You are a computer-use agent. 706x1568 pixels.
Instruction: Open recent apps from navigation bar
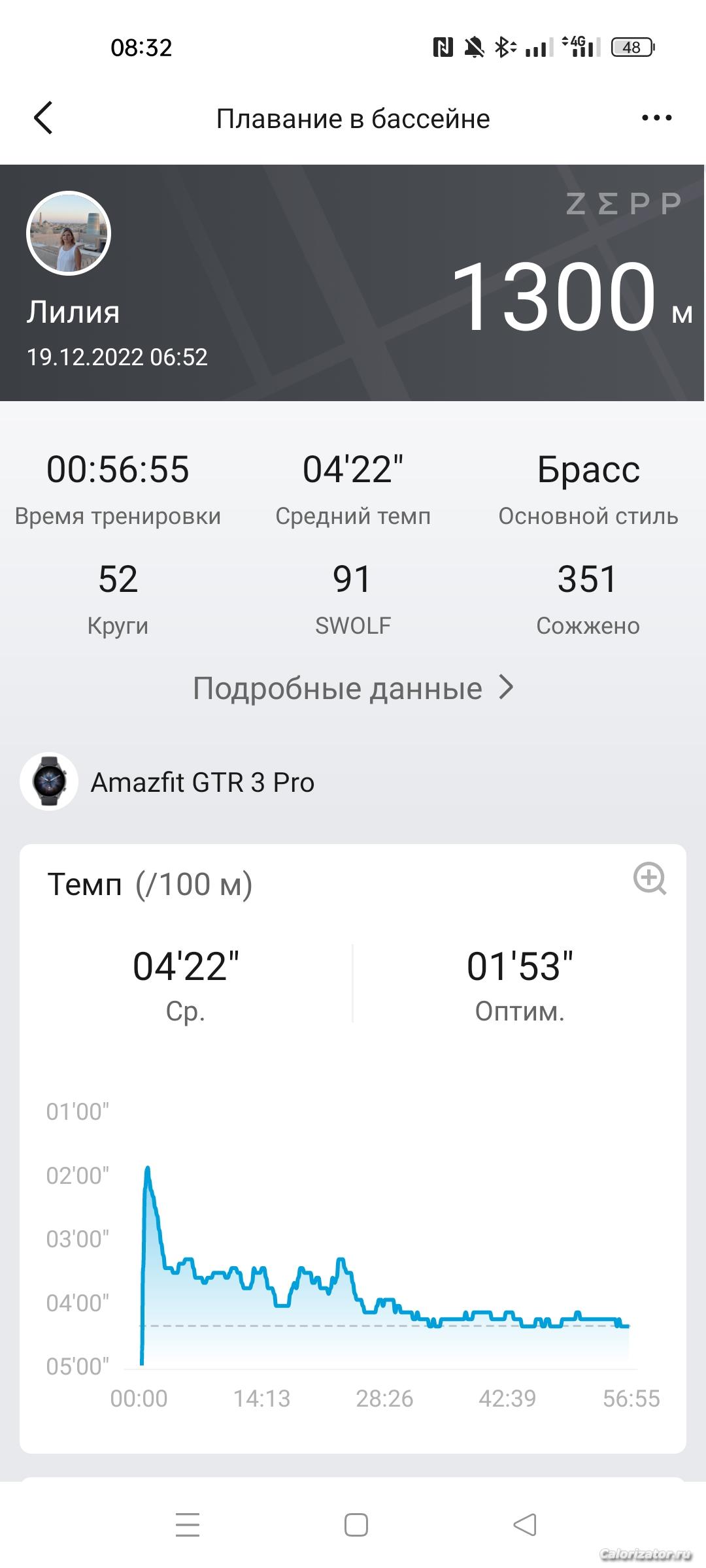click(x=188, y=1526)
